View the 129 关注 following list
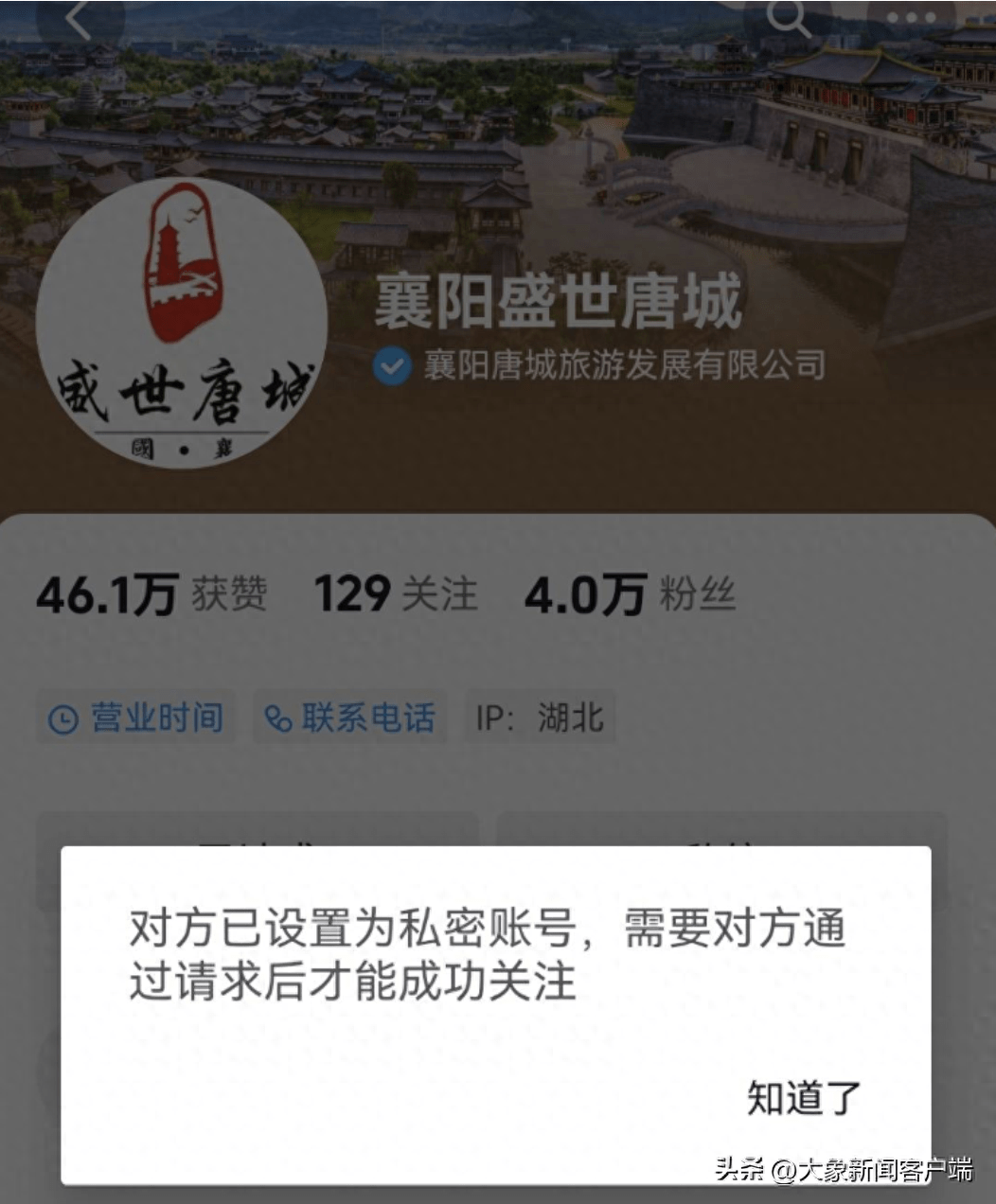This screenshot has width=996, height=1204. (x=396, y=594)
